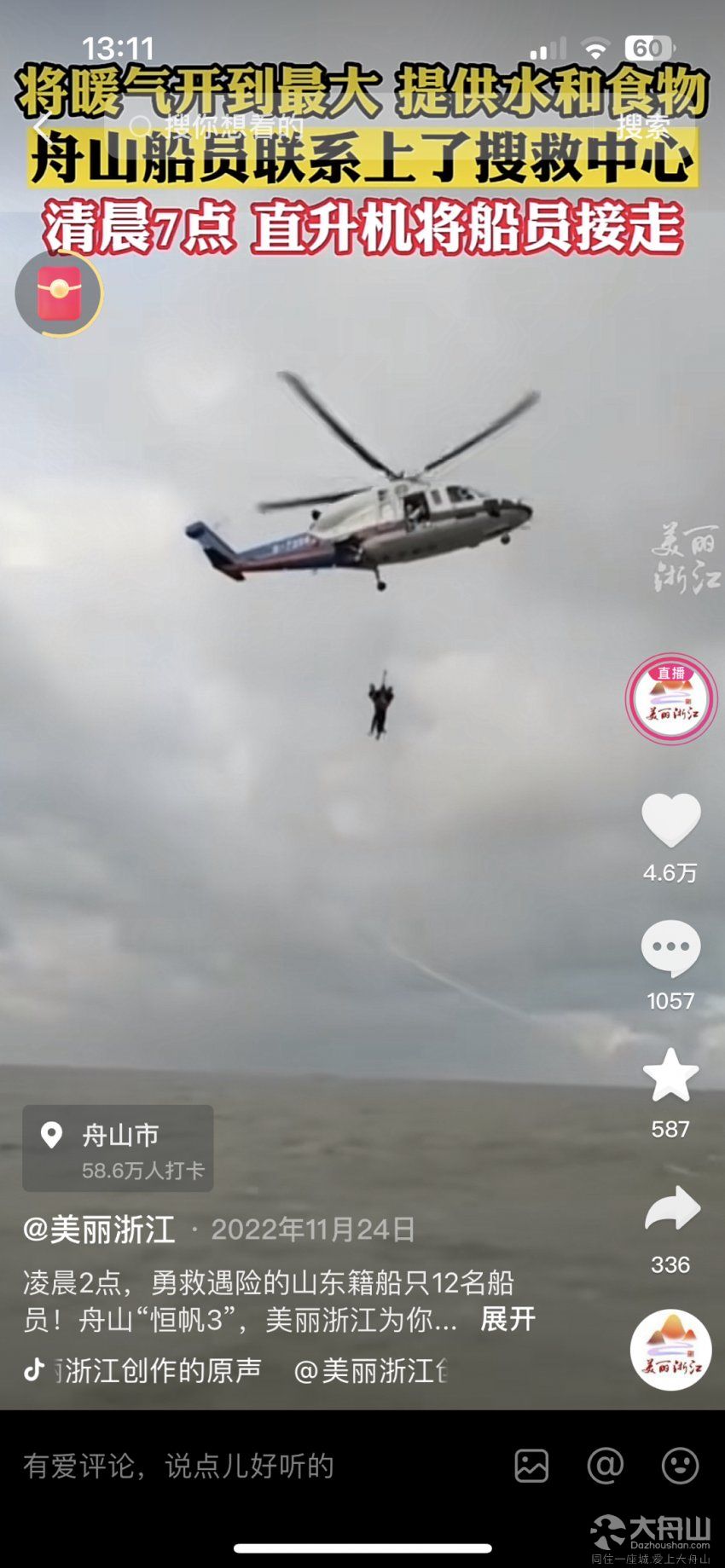The height and width of the screenshot is (1568, 725).
Task: Open the search field at the top
Action: 341,128
